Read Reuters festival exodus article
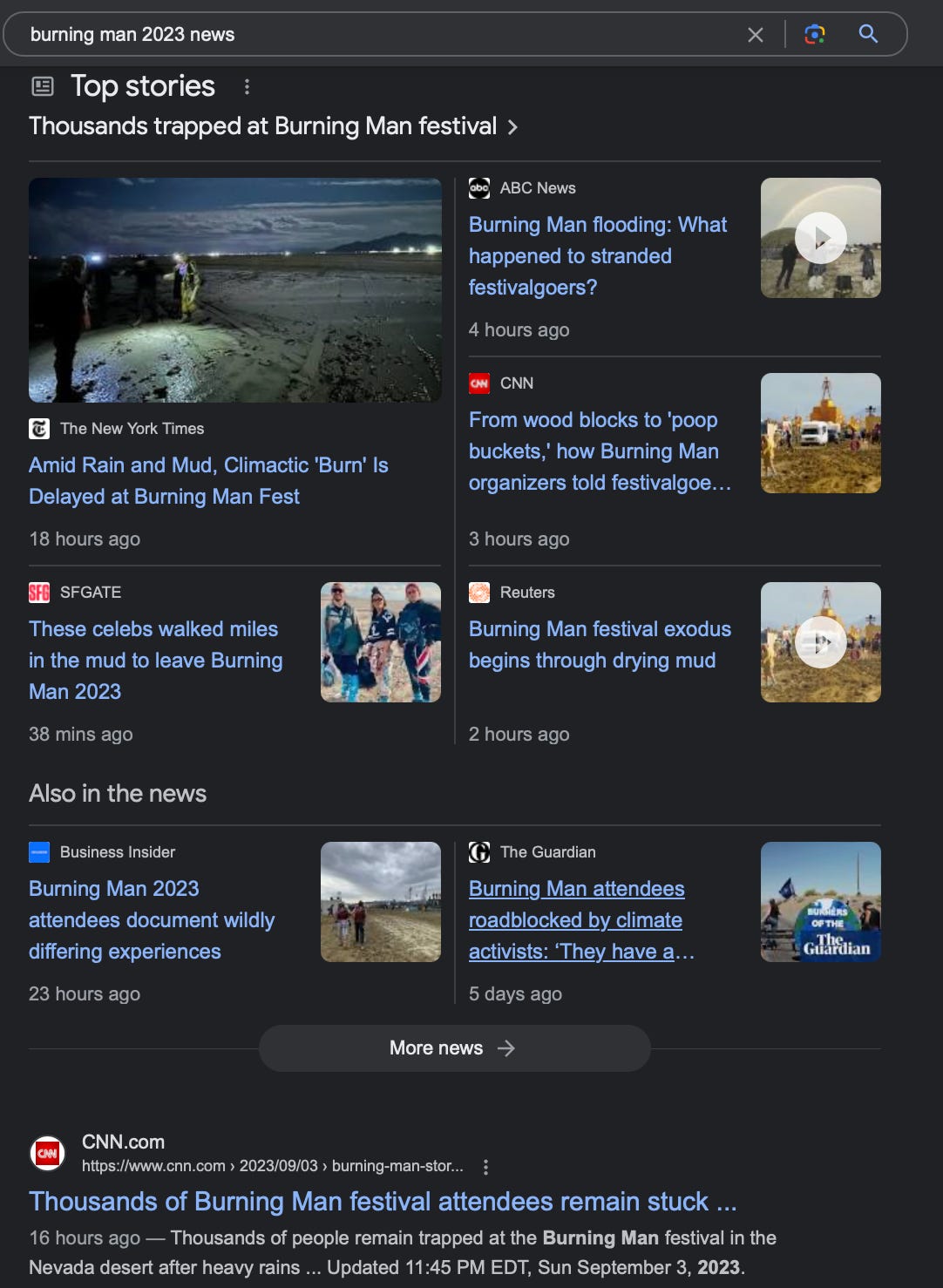This screenshot has width=943, height=1288. point(600,644)
